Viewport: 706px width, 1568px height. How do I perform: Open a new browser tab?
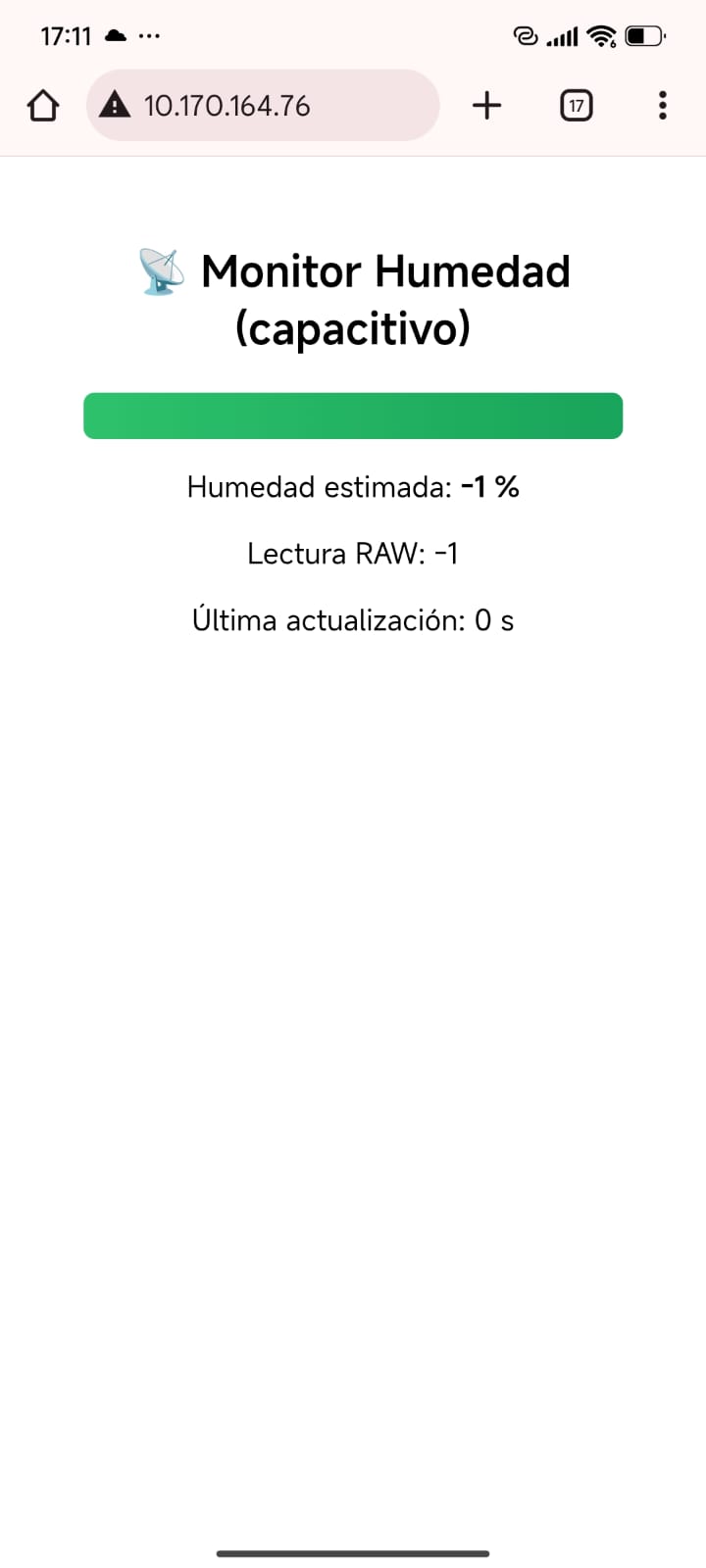coord(486,105)
